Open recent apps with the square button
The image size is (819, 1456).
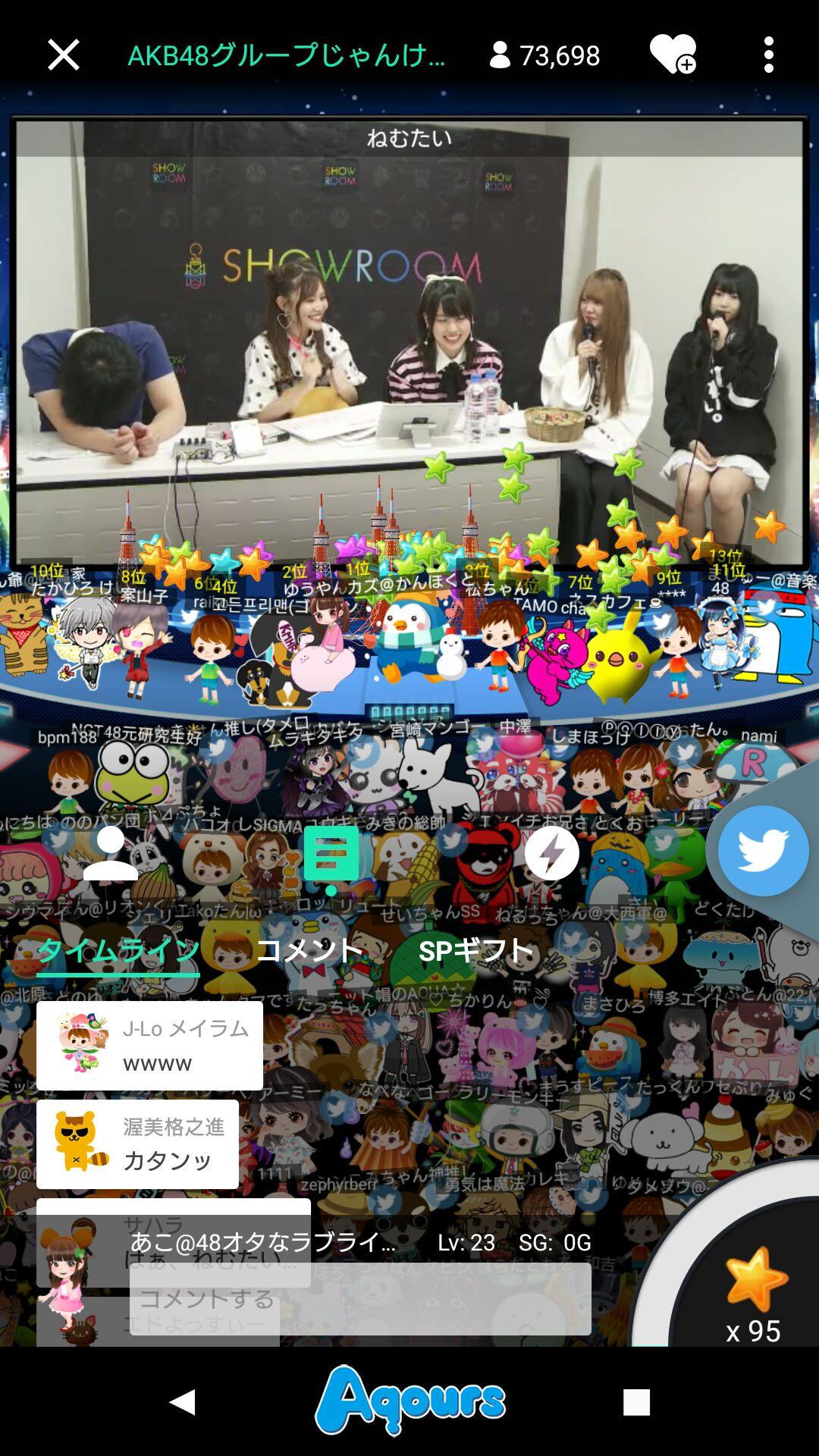[x=636, y=1402]
